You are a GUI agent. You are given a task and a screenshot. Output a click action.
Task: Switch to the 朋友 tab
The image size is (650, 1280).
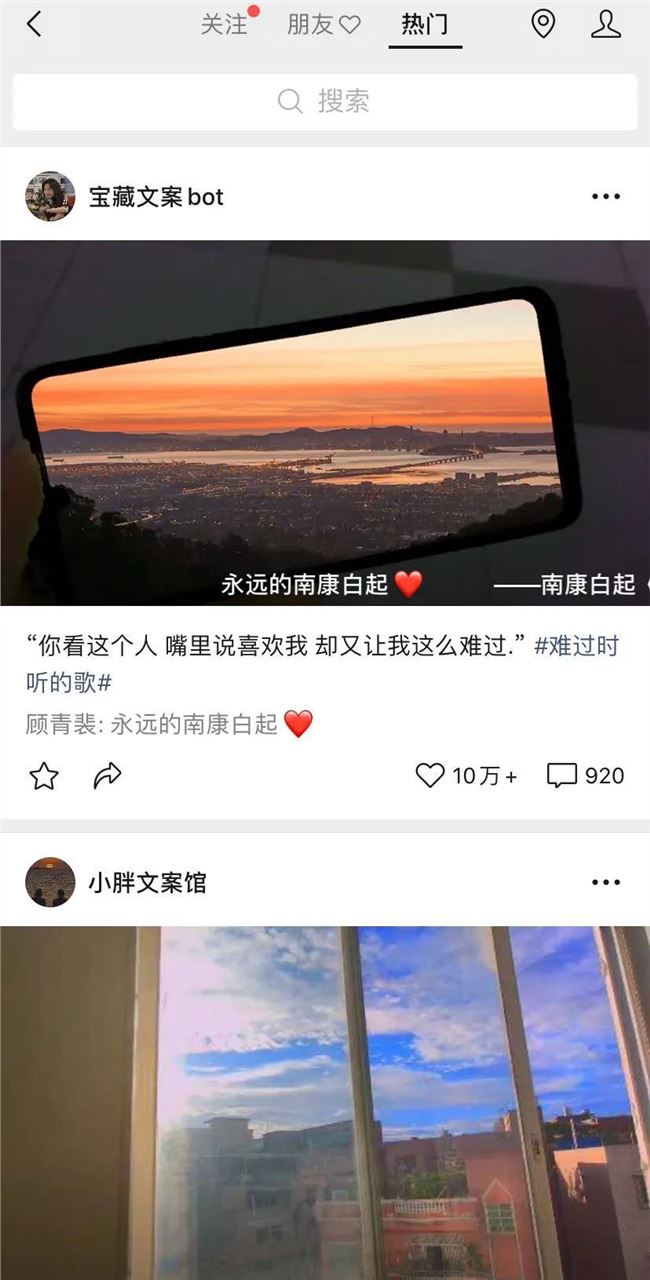point(322,25)
